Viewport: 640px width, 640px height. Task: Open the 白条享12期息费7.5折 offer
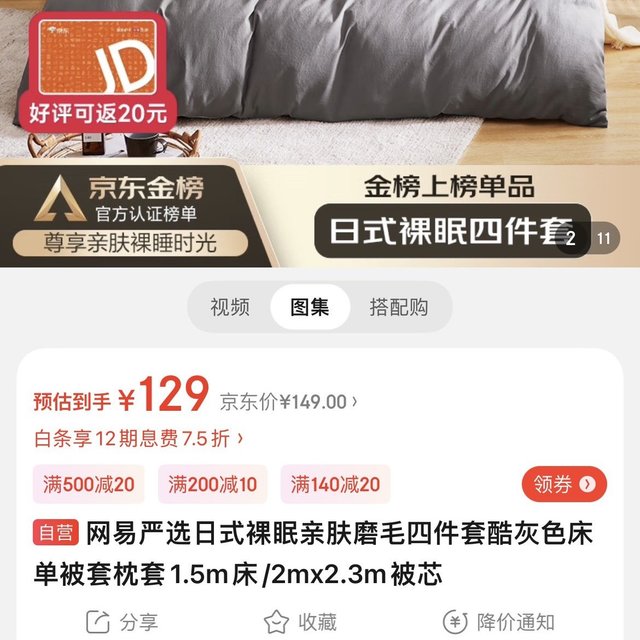[x=138, y=438]
